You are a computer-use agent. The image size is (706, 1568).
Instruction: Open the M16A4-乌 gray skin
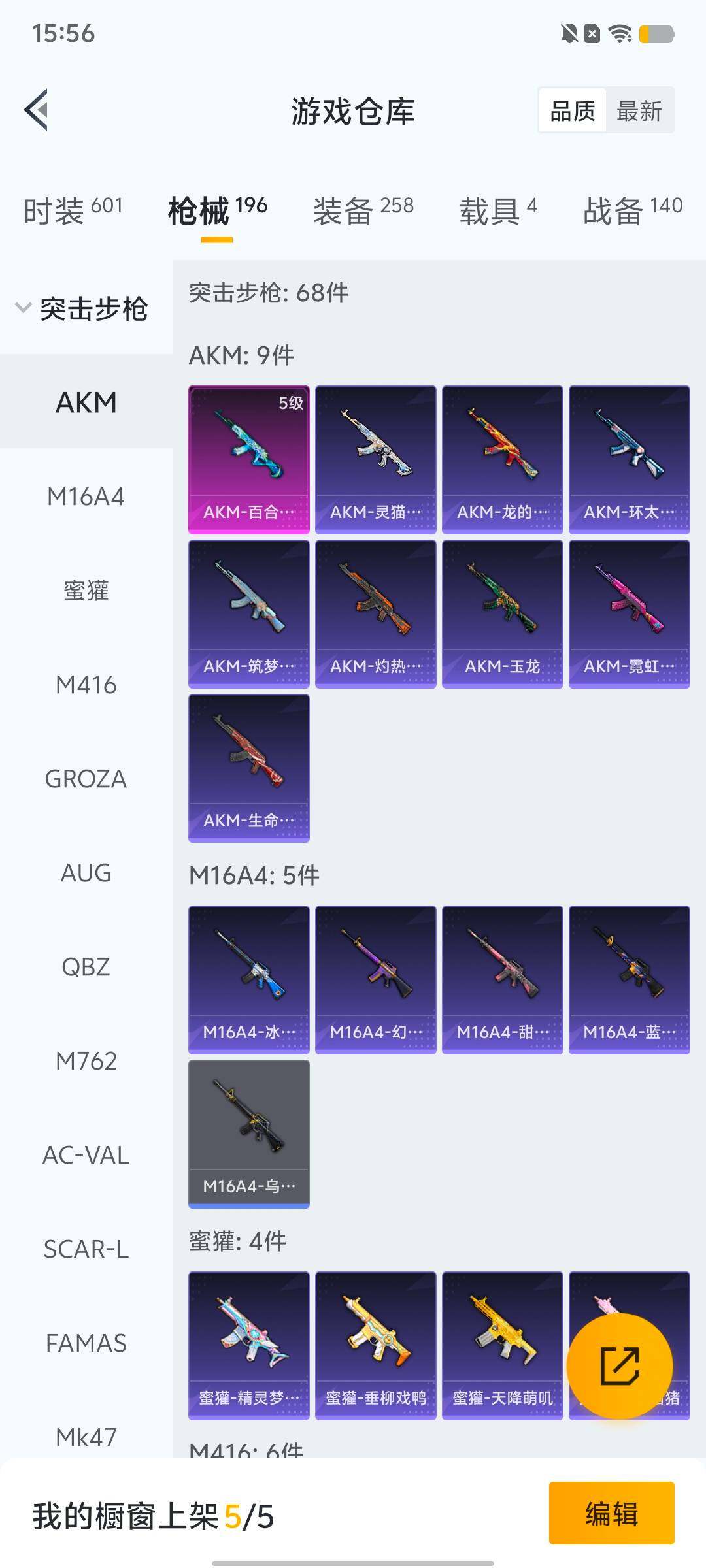click(249, 1134)
